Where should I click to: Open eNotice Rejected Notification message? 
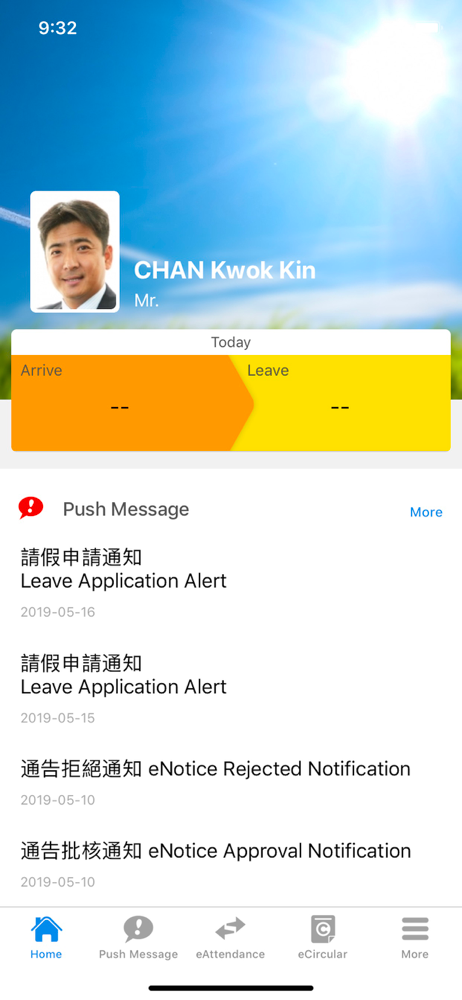pyautogui.click(x=231, y=783)
